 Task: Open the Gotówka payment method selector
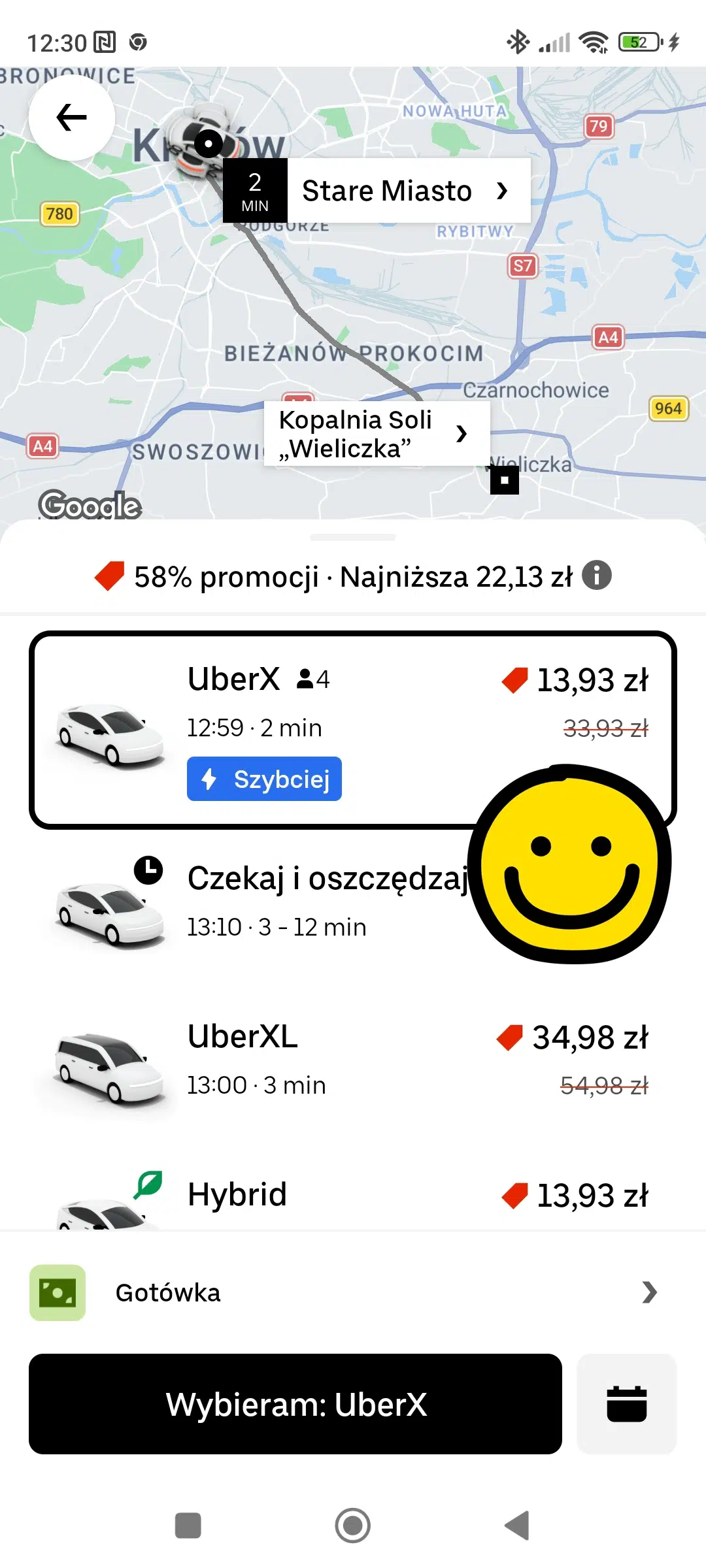click(x=353, y=1294)
